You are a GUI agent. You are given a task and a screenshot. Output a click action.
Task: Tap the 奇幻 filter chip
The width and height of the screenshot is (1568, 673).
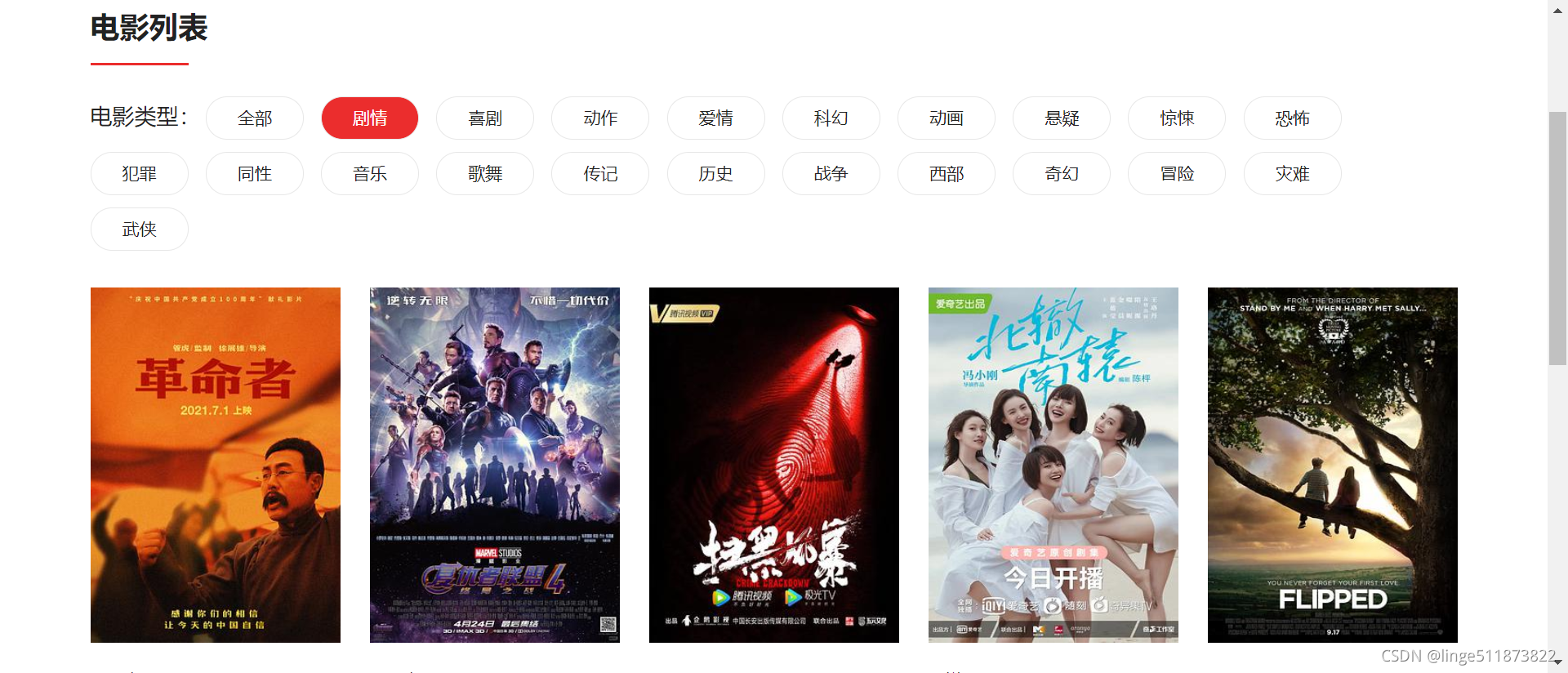pos(1062,174)
